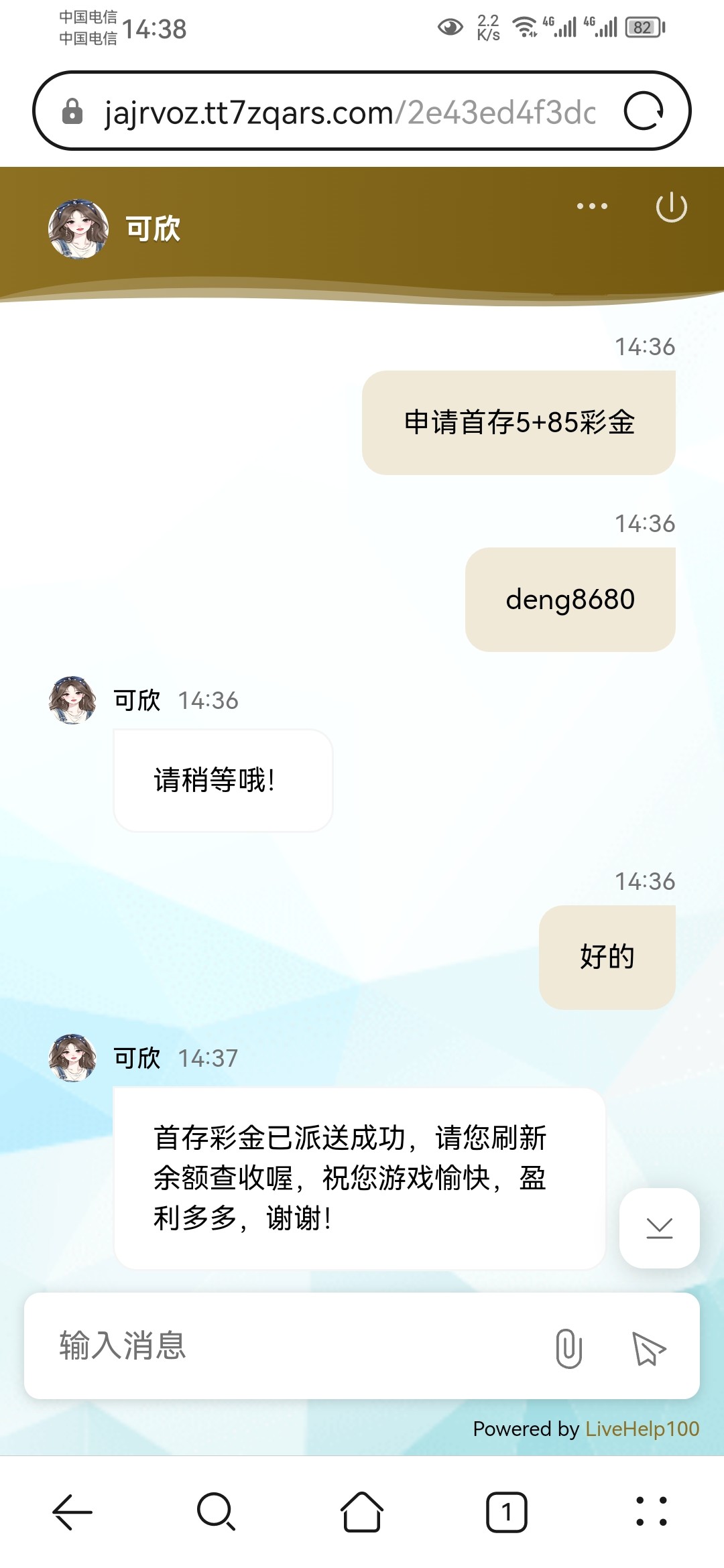Go back in the browser
724x1568 pixels.
(72, 1512)
